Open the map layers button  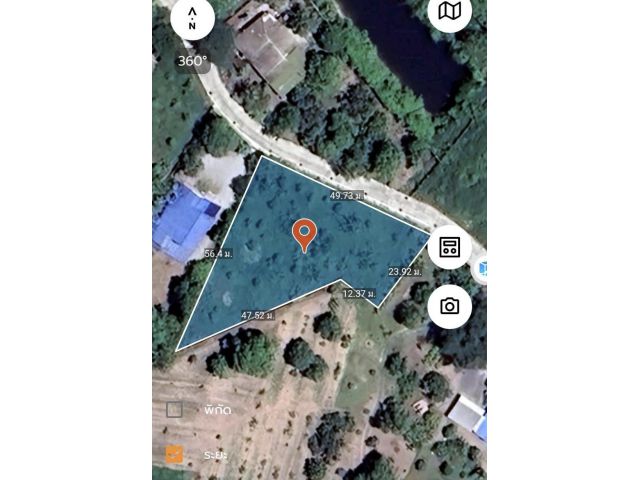point(450,12)
